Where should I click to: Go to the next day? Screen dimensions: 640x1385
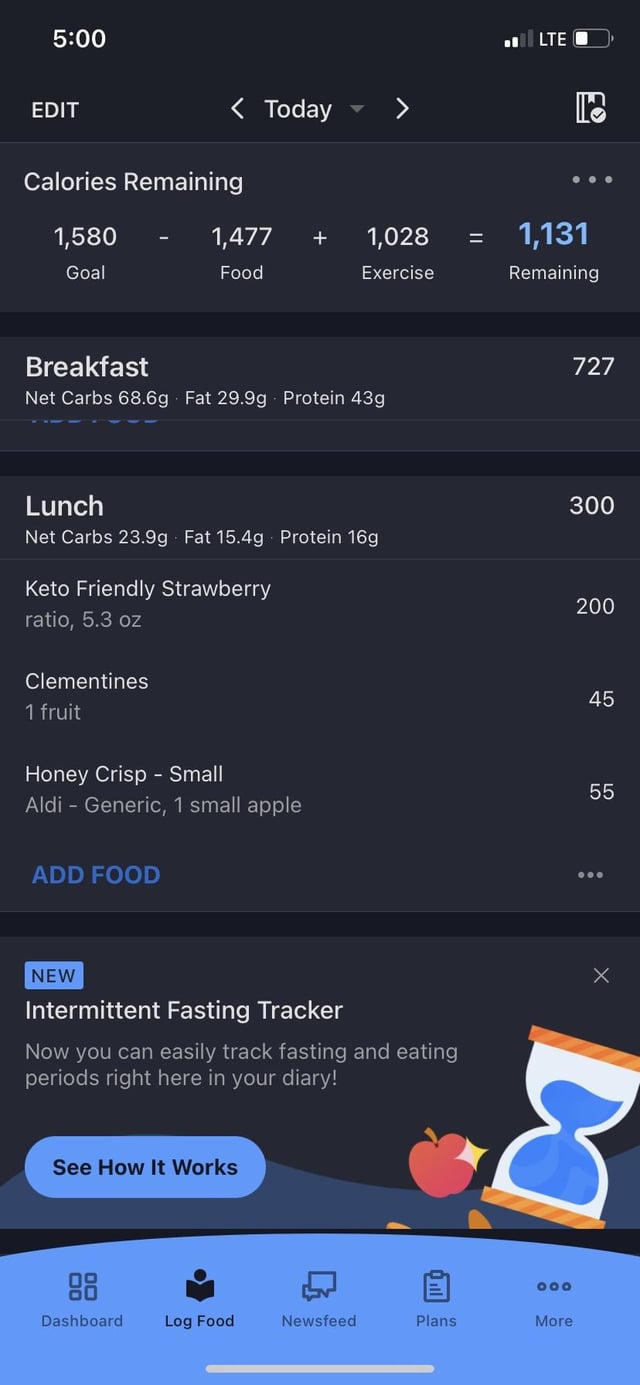tap(402, 109)
